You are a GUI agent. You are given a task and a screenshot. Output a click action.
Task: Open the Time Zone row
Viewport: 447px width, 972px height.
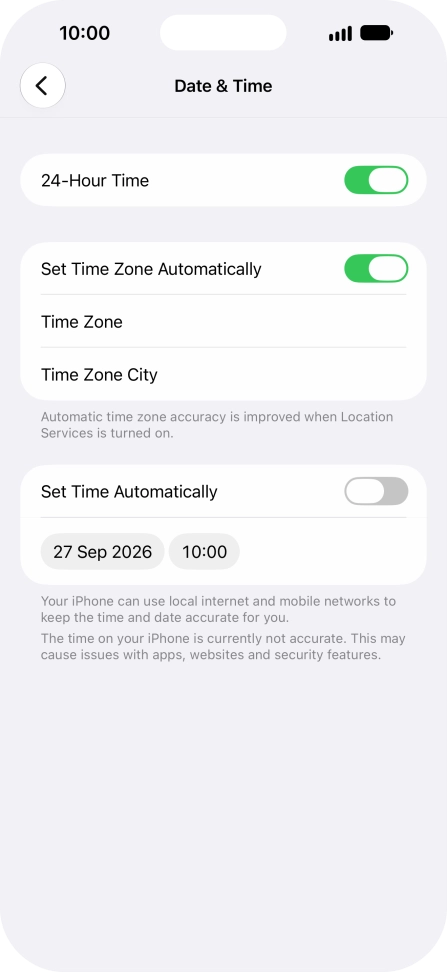pyautogui.click(x=223, y=322)
